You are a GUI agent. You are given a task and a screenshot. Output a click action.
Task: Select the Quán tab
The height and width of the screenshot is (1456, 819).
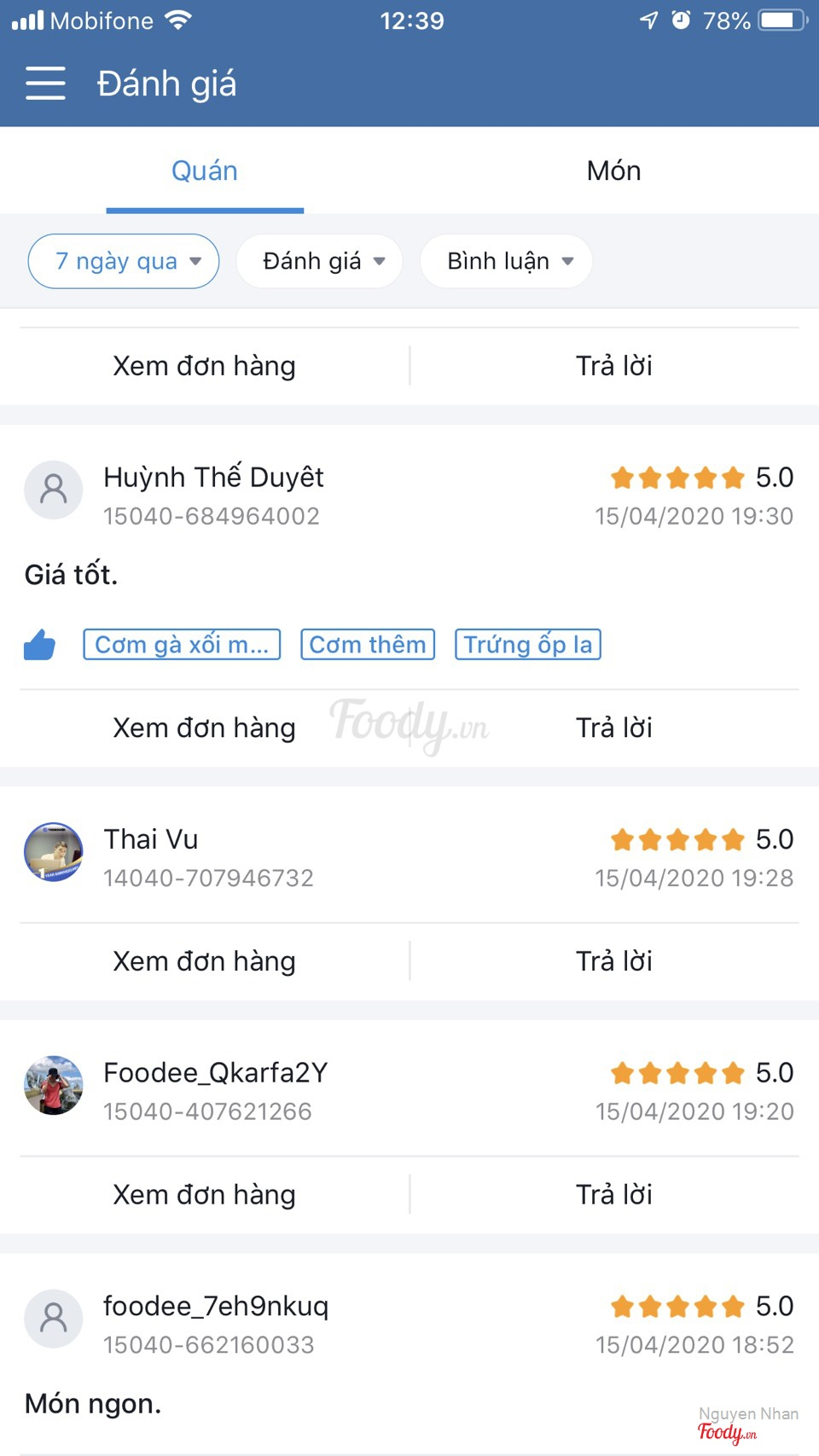[205, 171]
